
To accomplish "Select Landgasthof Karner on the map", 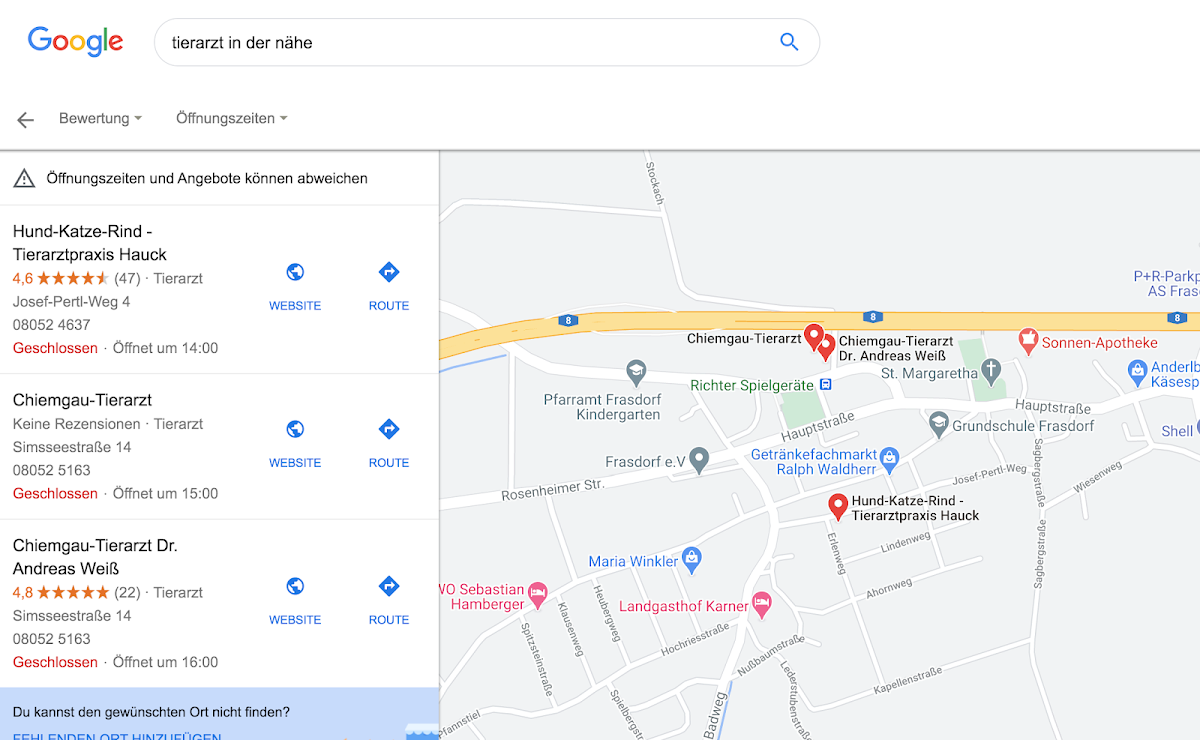I will pyautogui.click(x=762, y=603).
